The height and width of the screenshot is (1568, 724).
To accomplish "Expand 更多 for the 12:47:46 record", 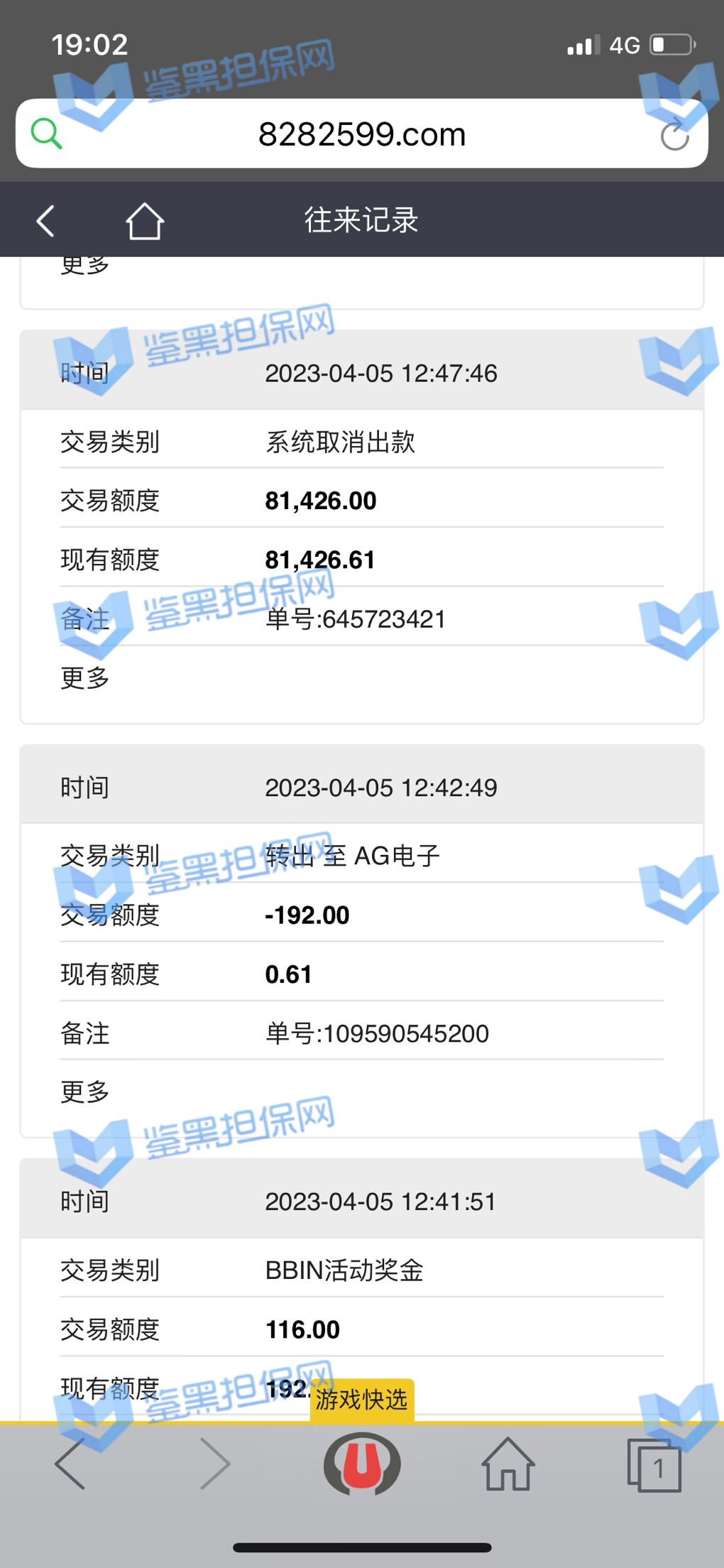I will pos(85,678).
